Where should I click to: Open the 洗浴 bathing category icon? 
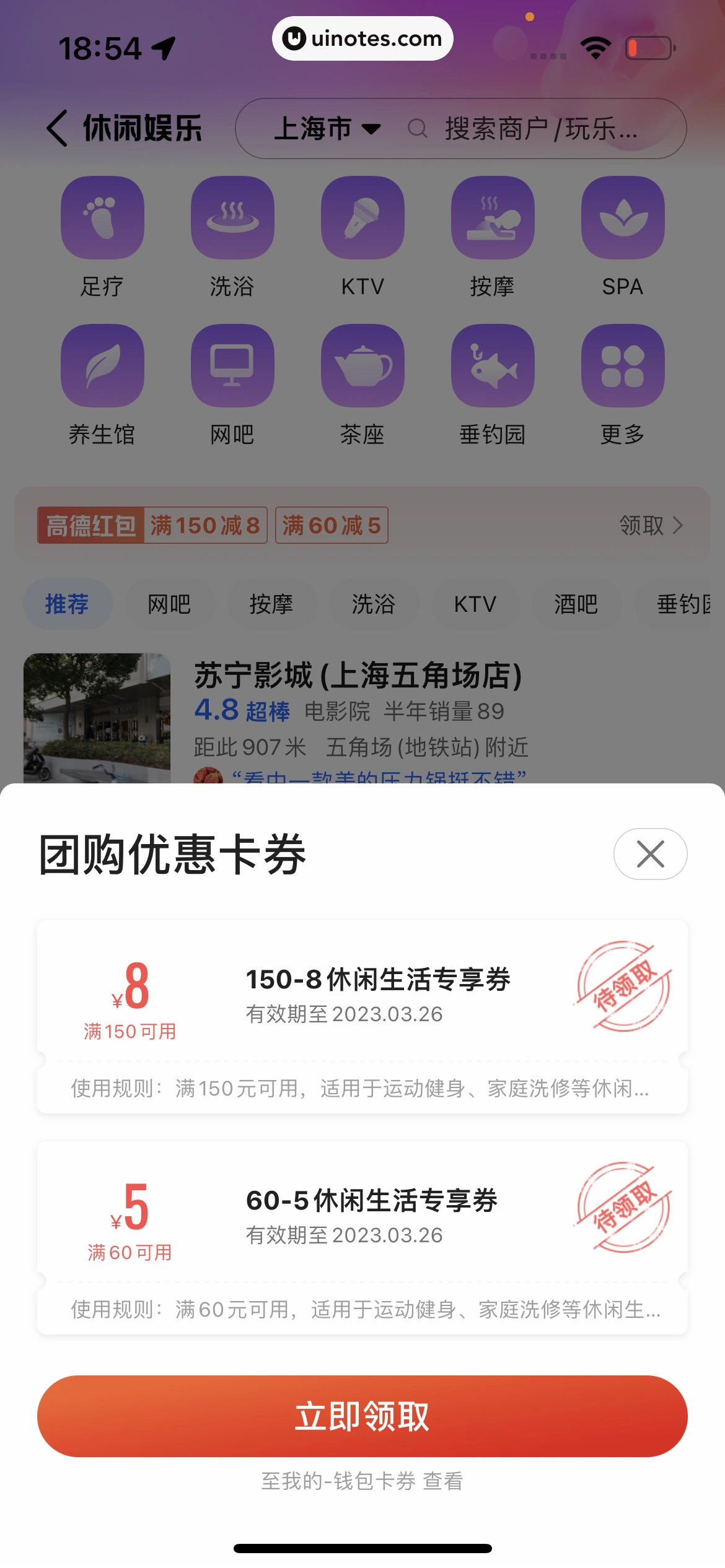[232, 218]
